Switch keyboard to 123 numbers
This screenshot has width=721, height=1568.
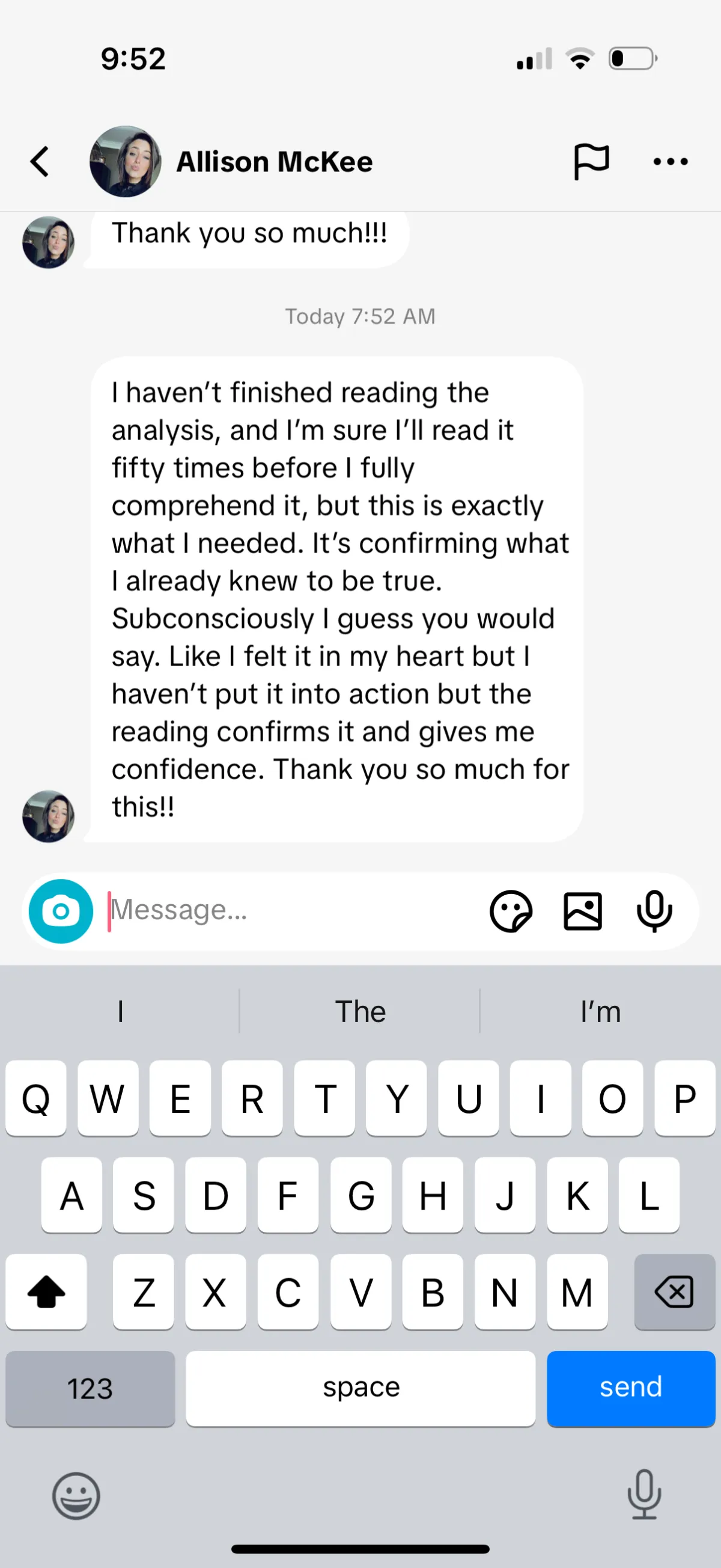(90, 1388)
